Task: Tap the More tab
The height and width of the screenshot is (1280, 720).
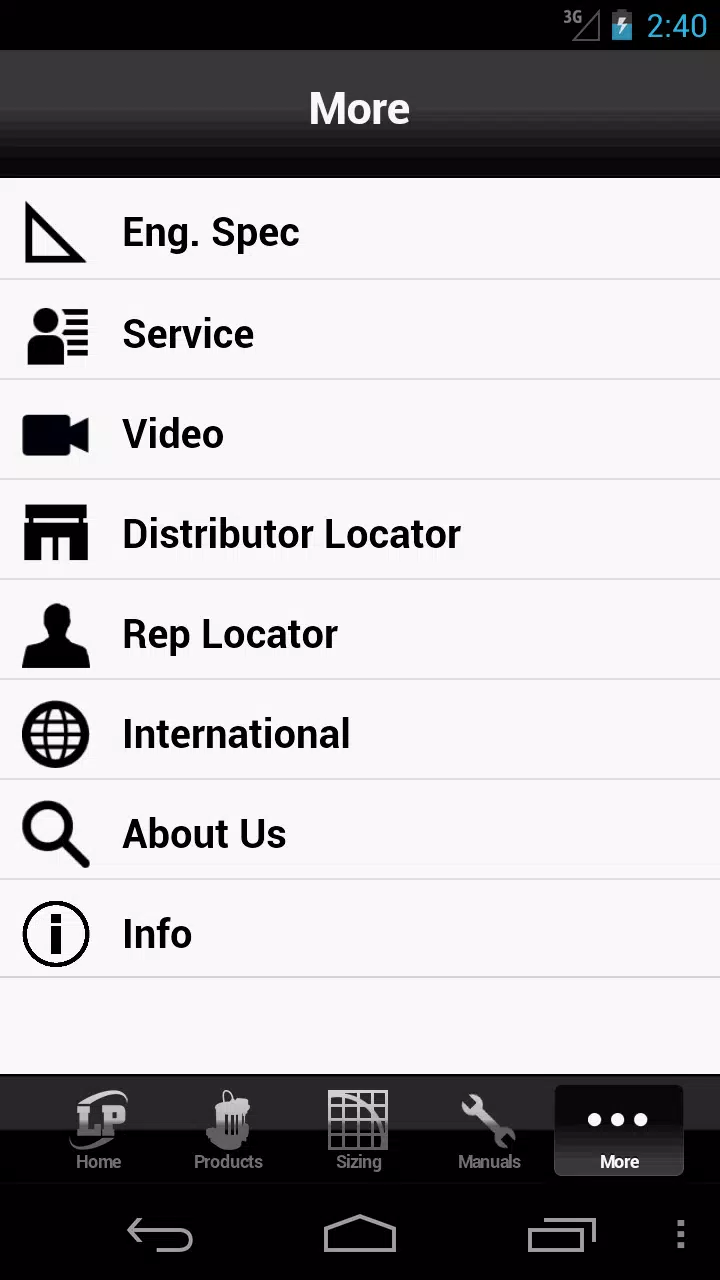Action: (x=619, y=1130)
